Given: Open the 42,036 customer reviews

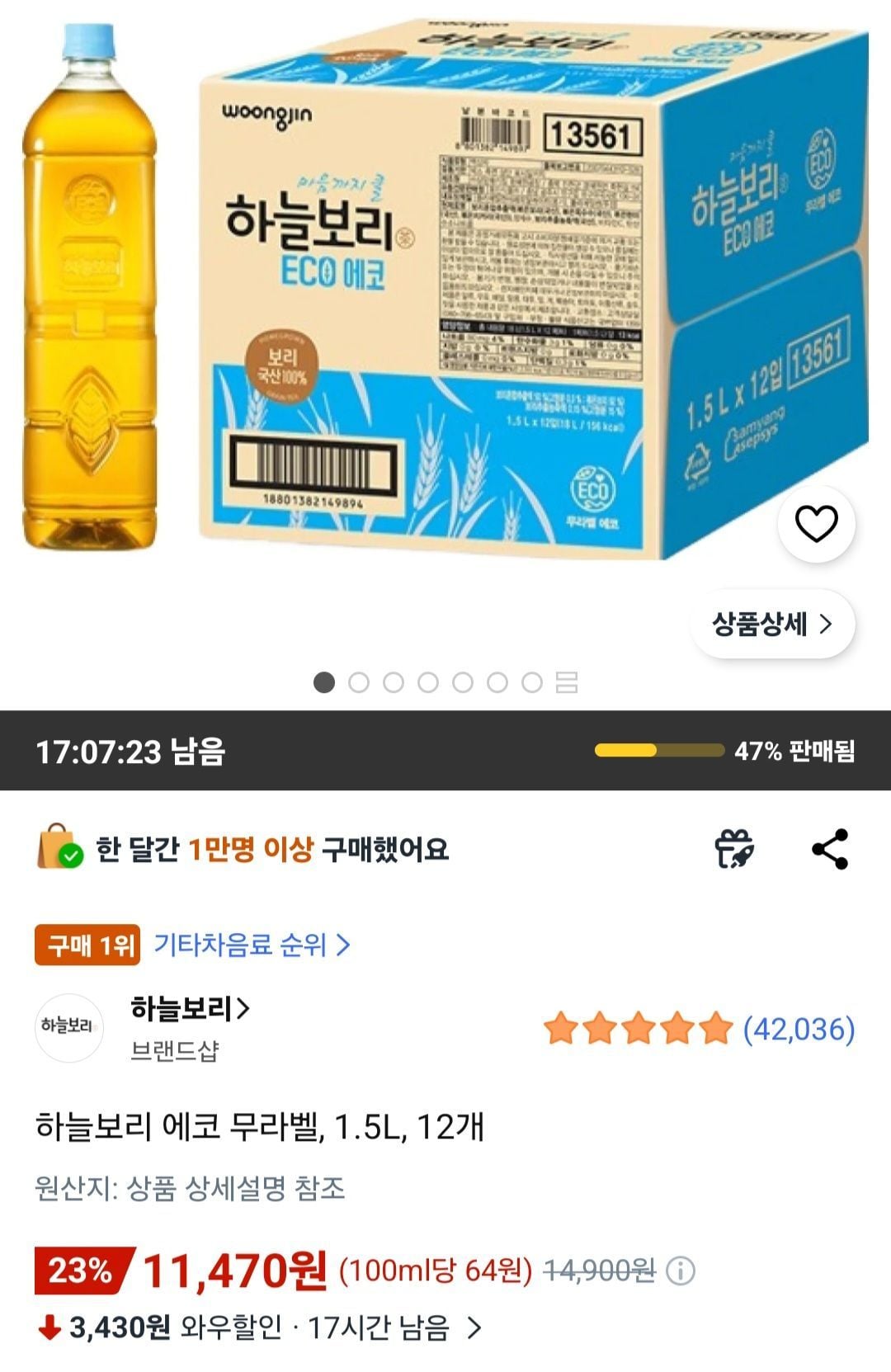Looking at the screenshot, I should point(798,1029).
